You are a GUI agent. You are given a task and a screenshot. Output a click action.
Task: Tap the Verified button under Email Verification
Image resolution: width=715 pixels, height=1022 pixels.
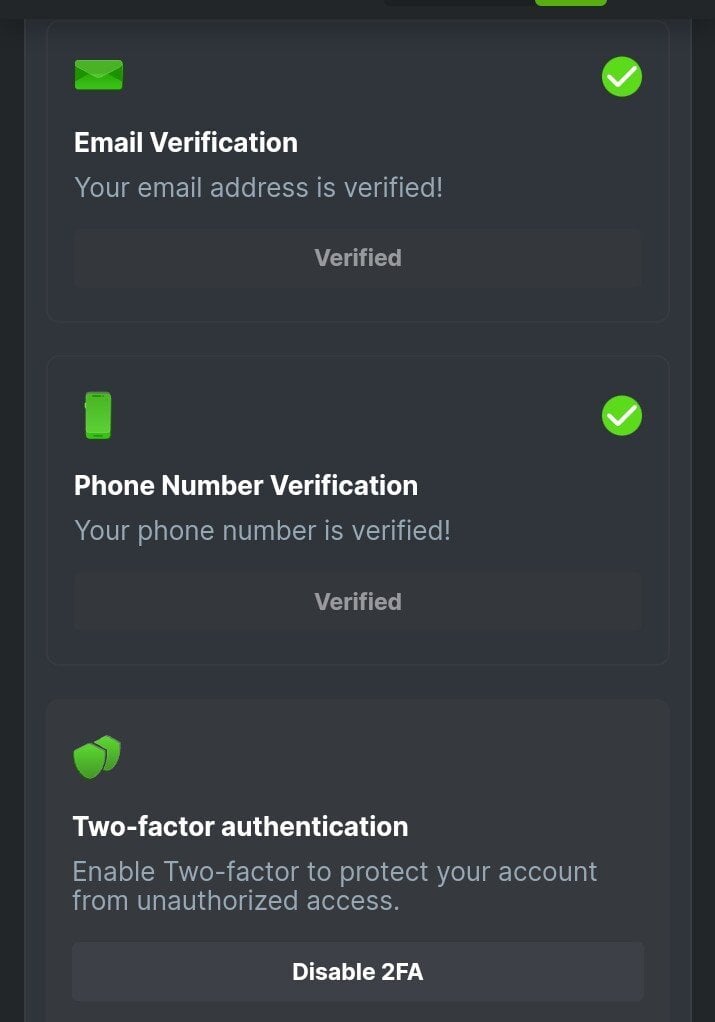pos(357,258)
